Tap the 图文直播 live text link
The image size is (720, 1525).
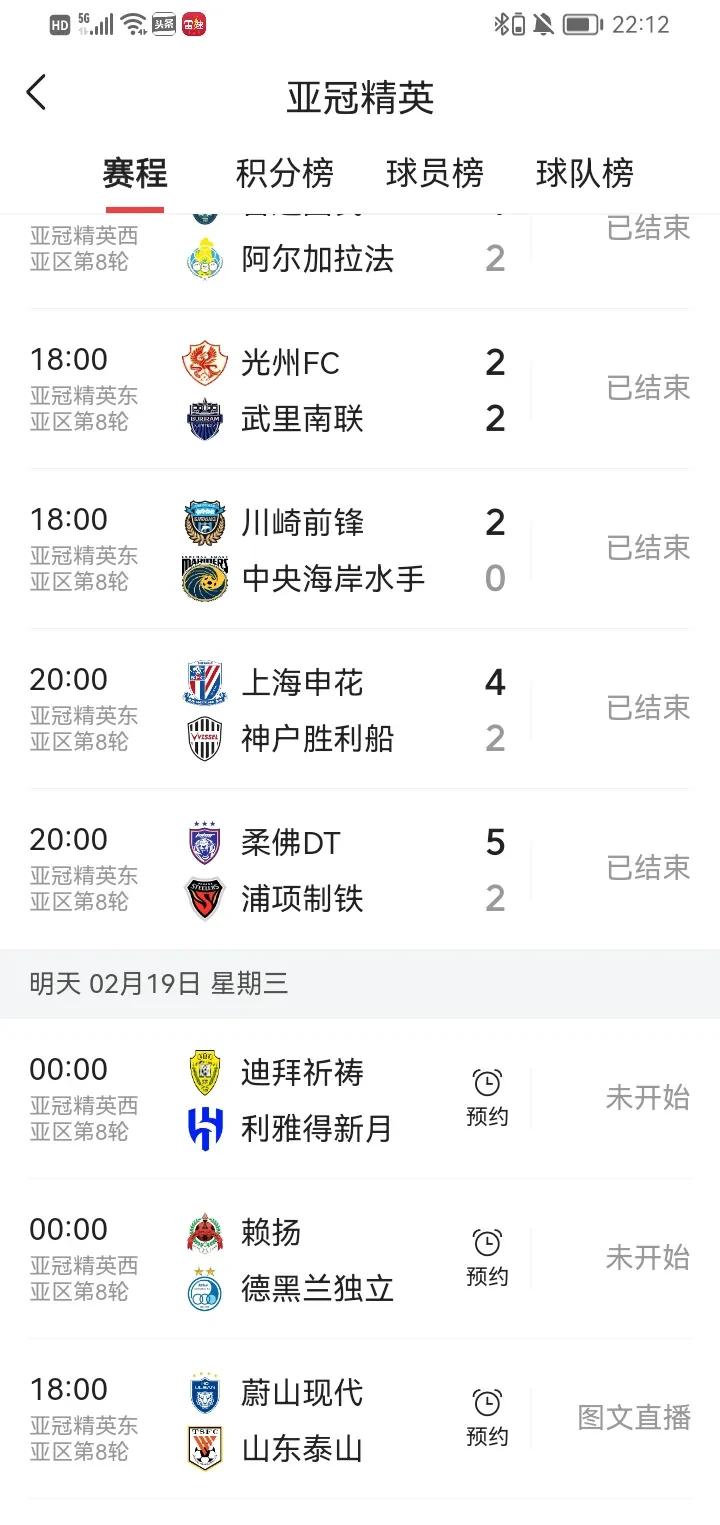[x=647, y=1418]
